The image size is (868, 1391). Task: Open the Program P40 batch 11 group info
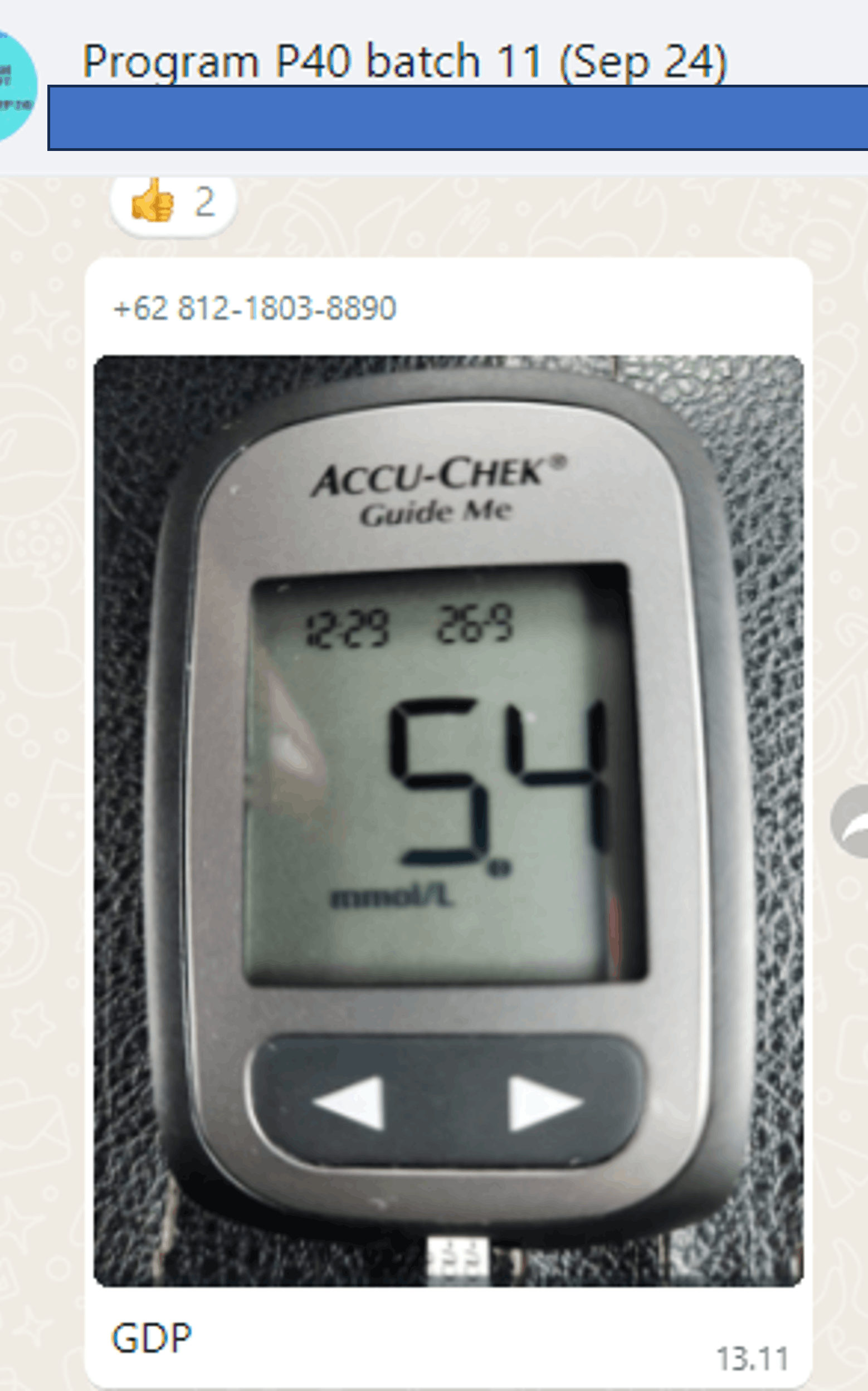404,61
